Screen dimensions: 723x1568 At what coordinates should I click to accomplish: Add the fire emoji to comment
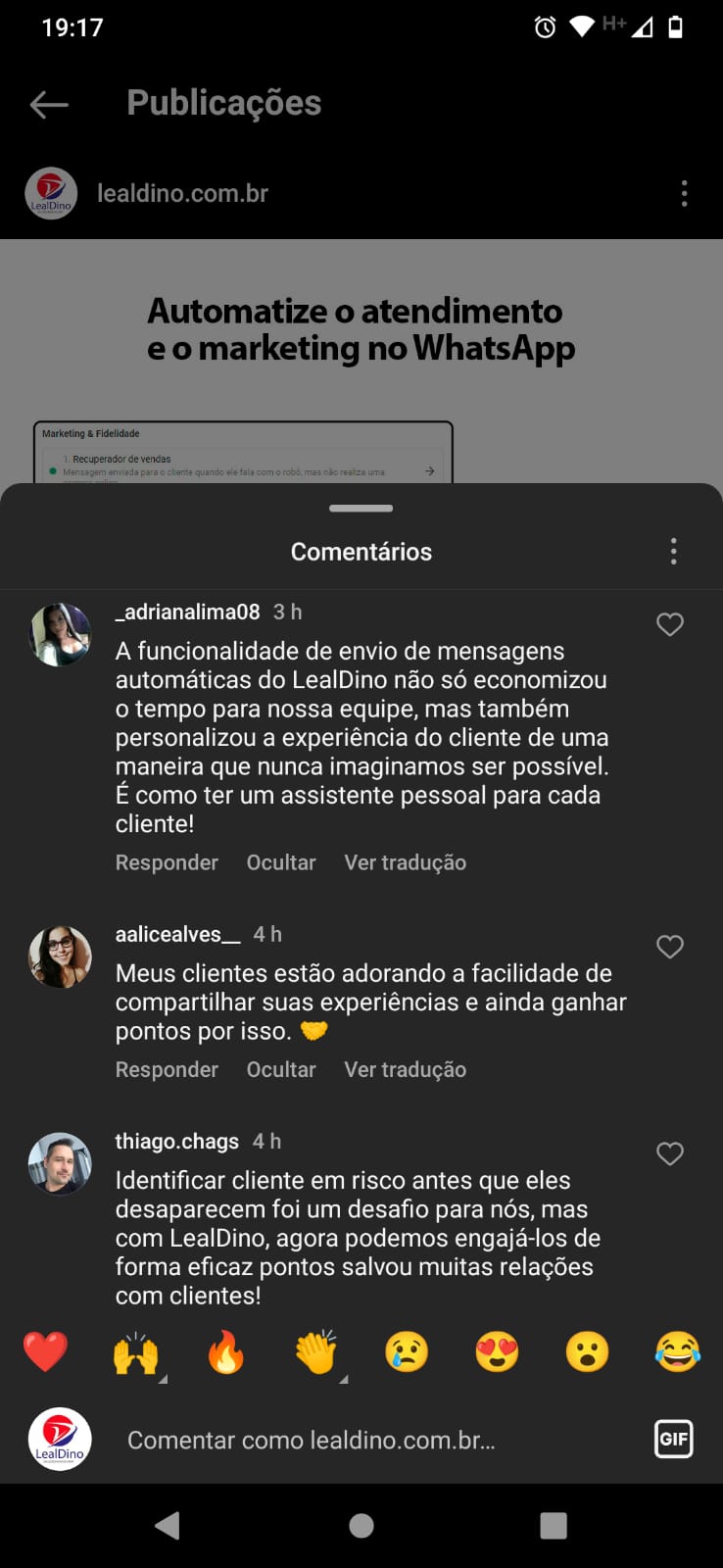[226, 1352]
